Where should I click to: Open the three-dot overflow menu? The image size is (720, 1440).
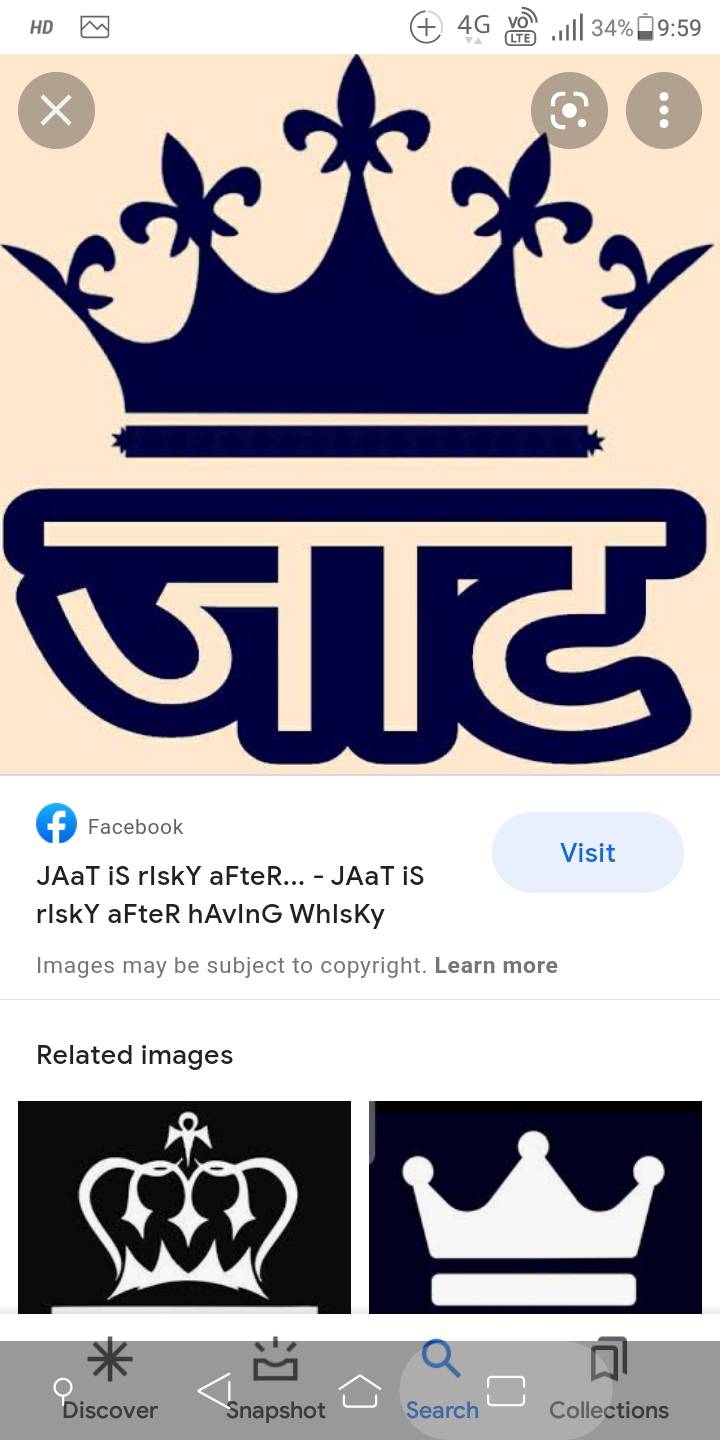coord(664,110)
